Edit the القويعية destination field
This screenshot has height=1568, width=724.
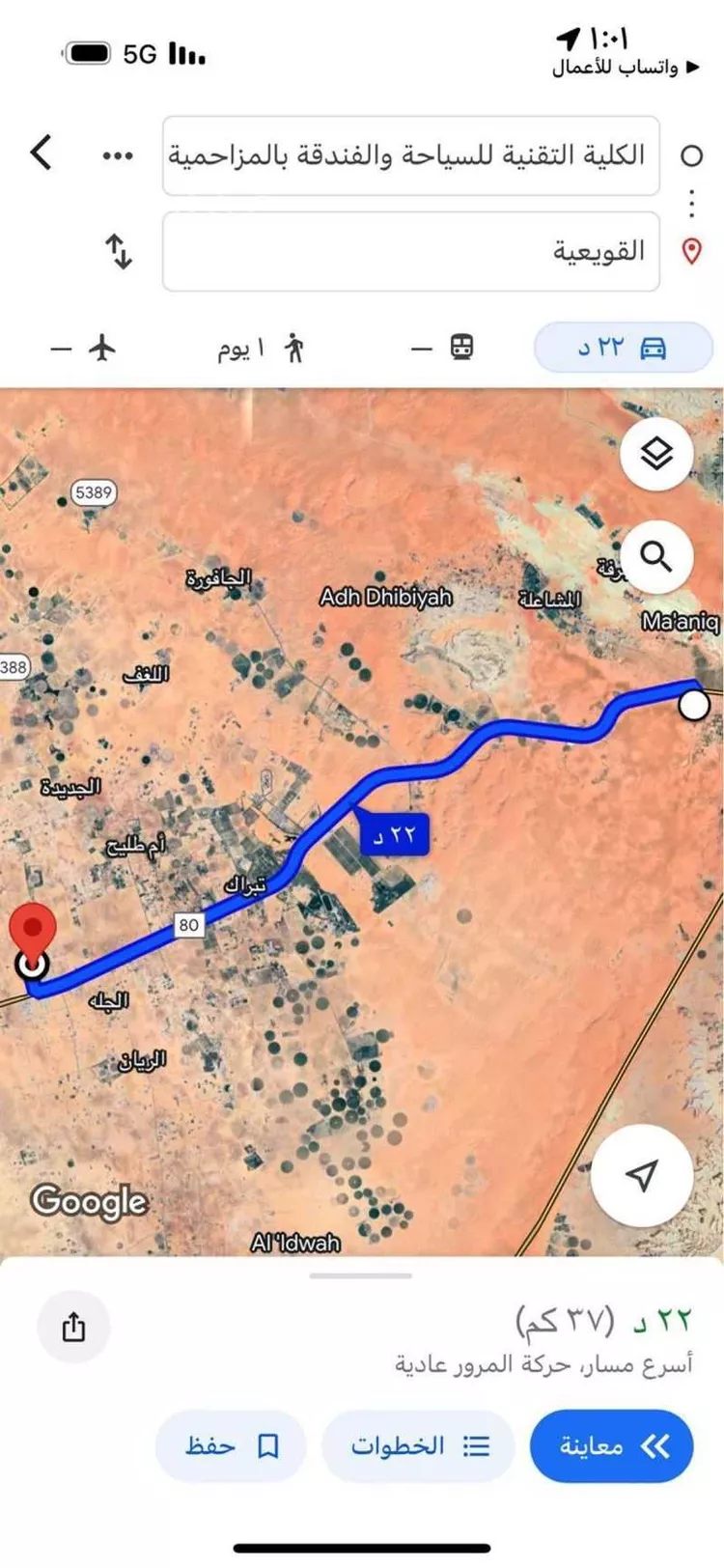tap(413, 252)
